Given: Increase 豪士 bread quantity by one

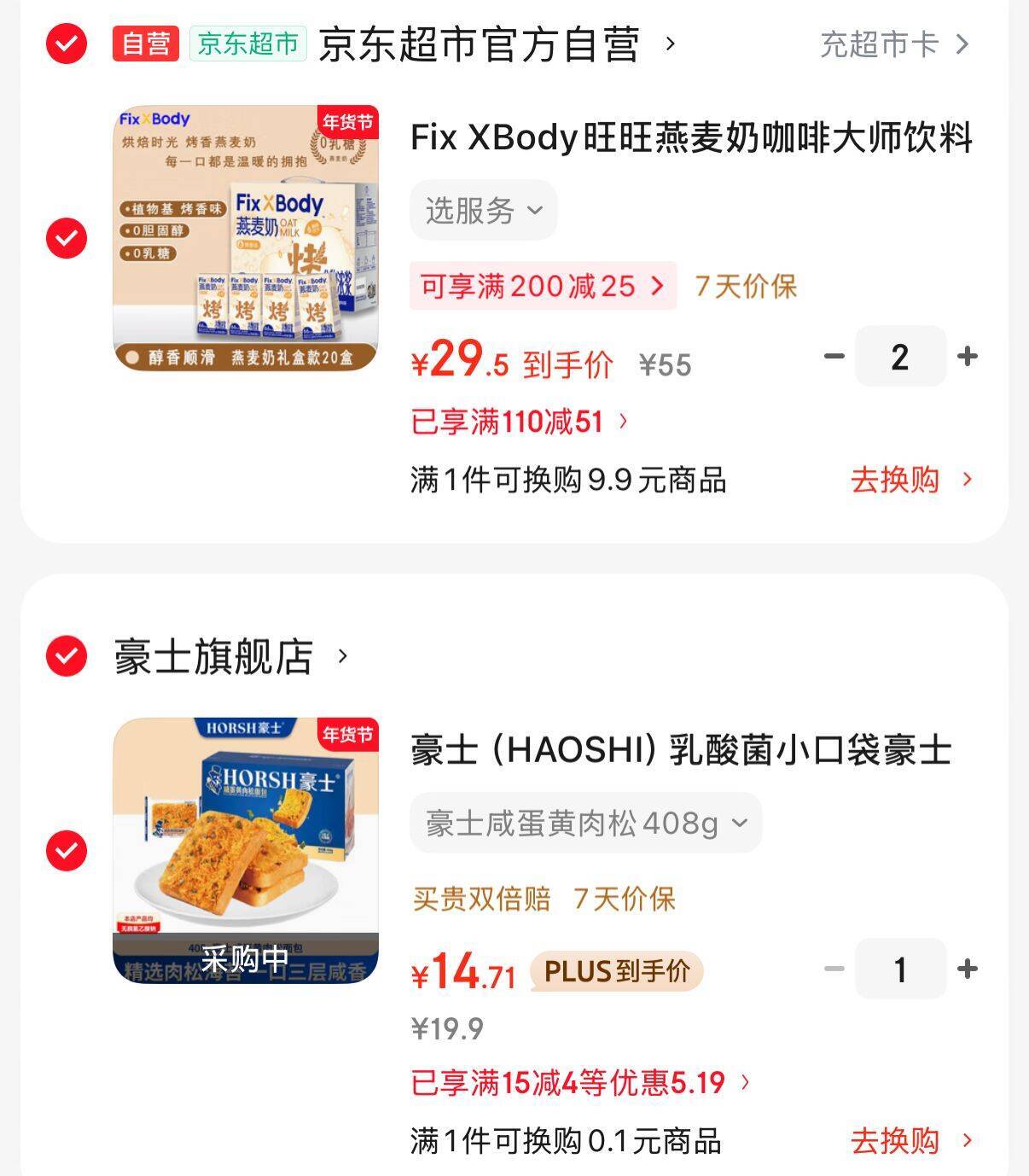Looking at the screenshot, I should (967, 969).
